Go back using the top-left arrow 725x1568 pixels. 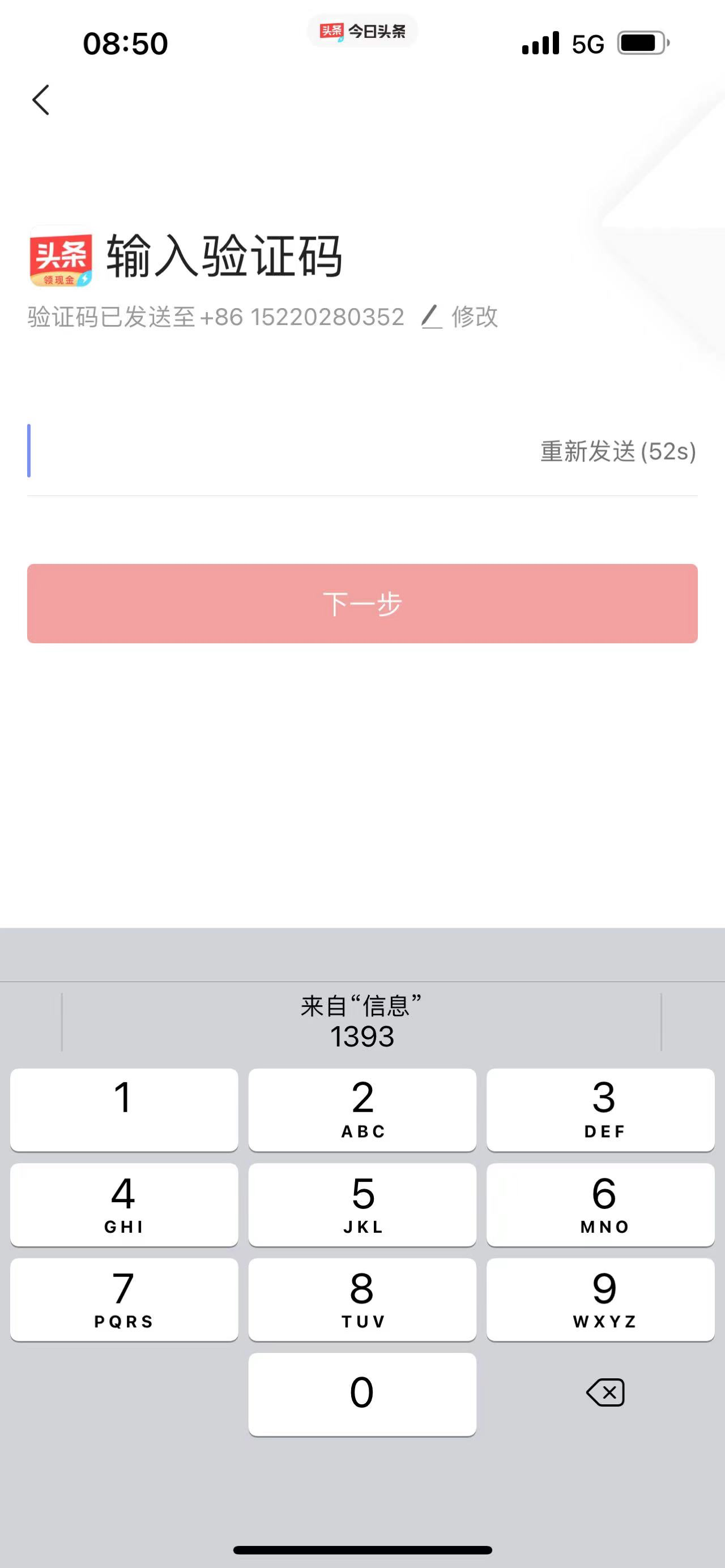coord(41,100)
